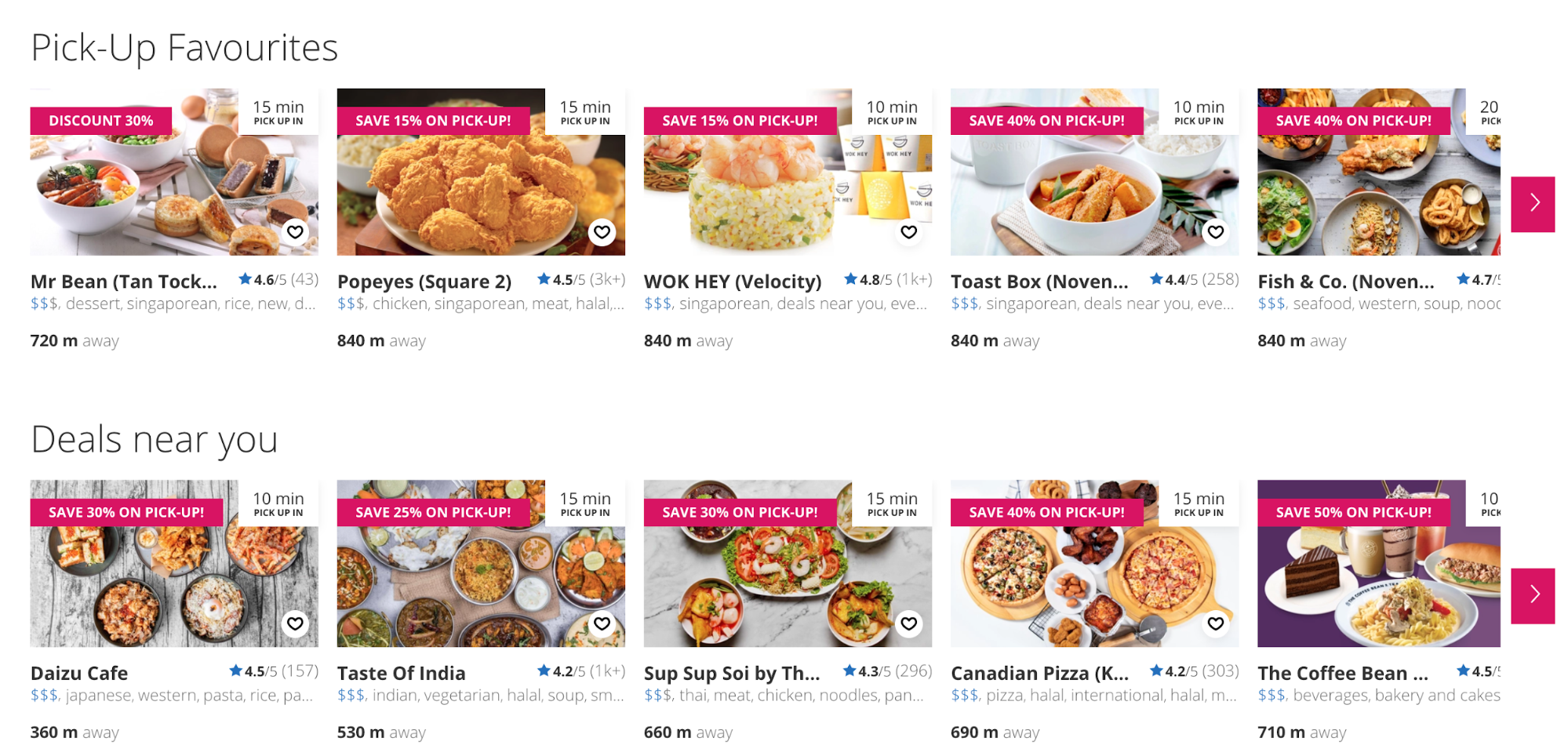Favourite Popeyes (Square 2) with the heart icon

click(602, 232)
